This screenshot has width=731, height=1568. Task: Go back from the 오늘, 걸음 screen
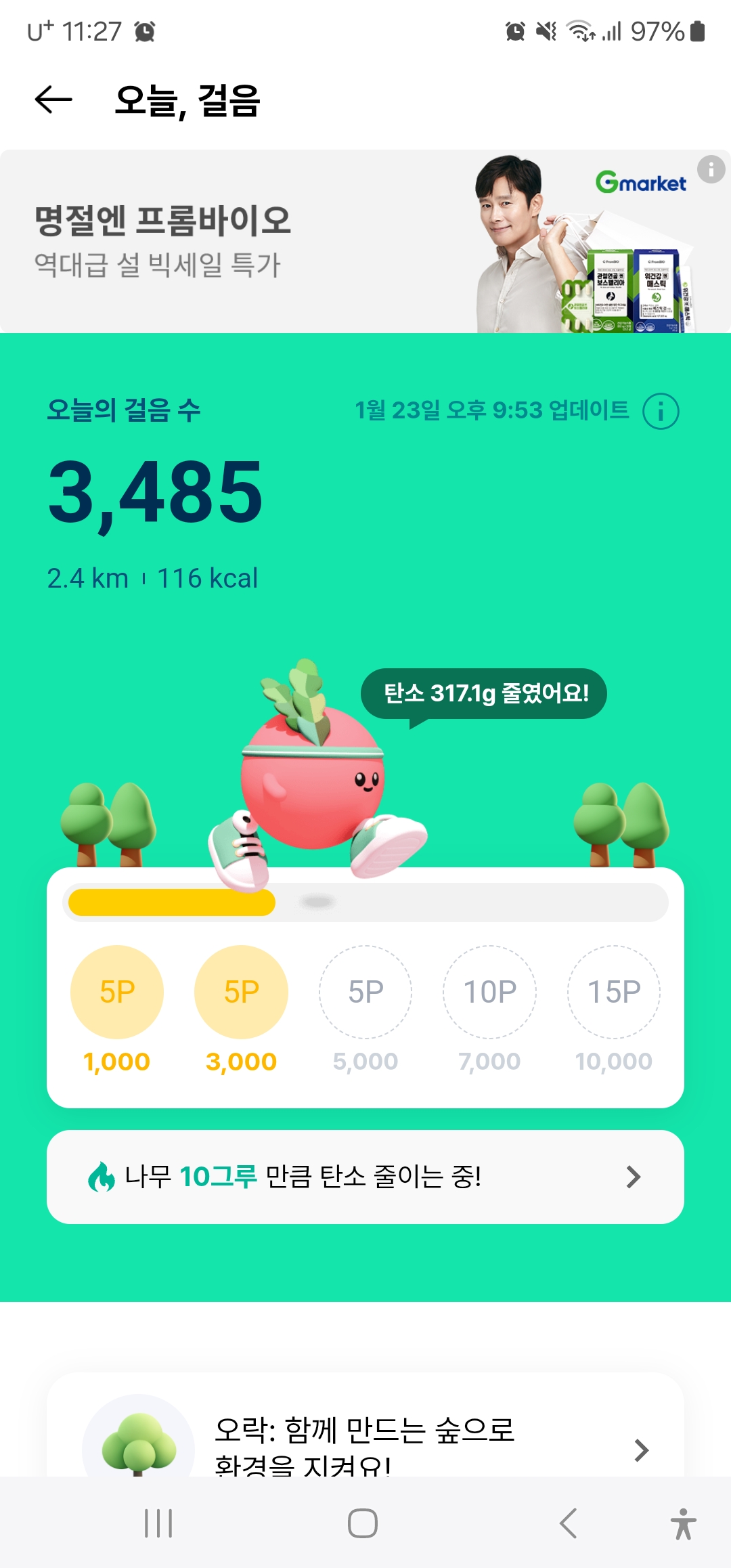53,100
